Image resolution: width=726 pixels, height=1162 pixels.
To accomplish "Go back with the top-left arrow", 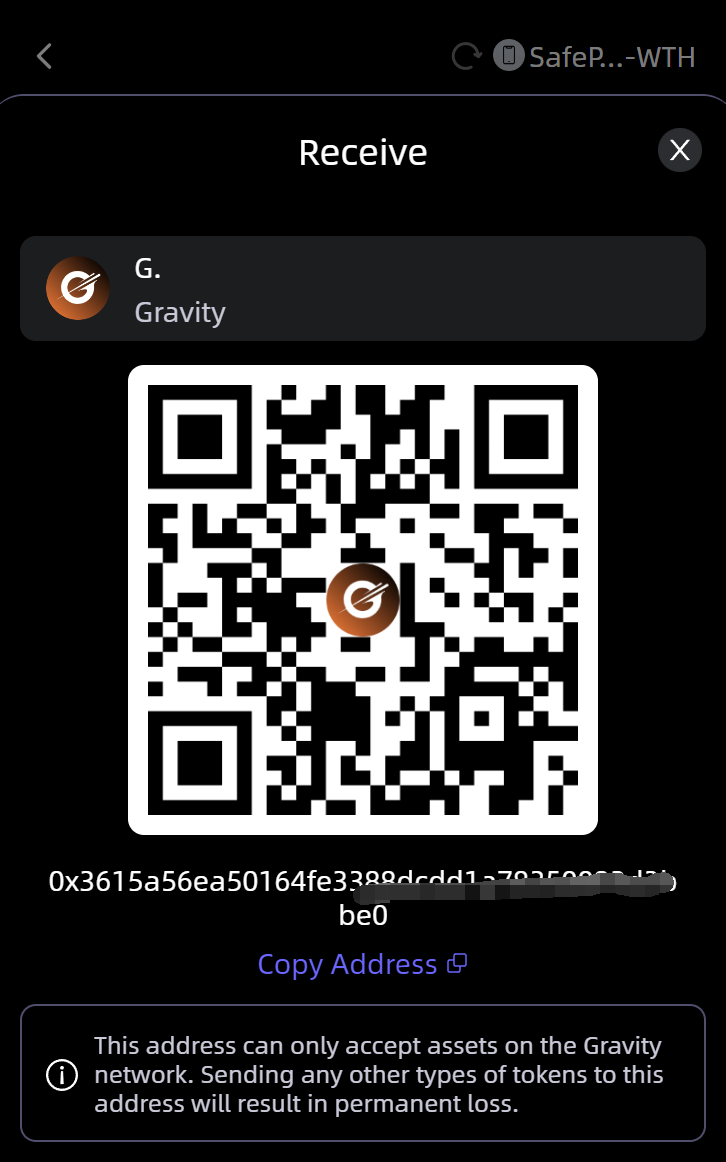I will (44, 56).
